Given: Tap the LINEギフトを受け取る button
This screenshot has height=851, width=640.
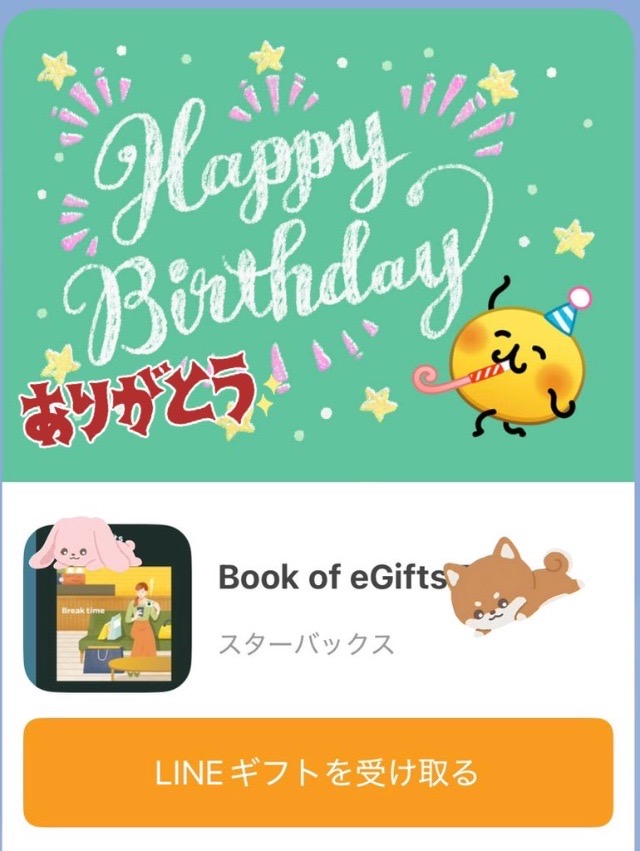Looking at the screenshot, I should coord(318,772).
